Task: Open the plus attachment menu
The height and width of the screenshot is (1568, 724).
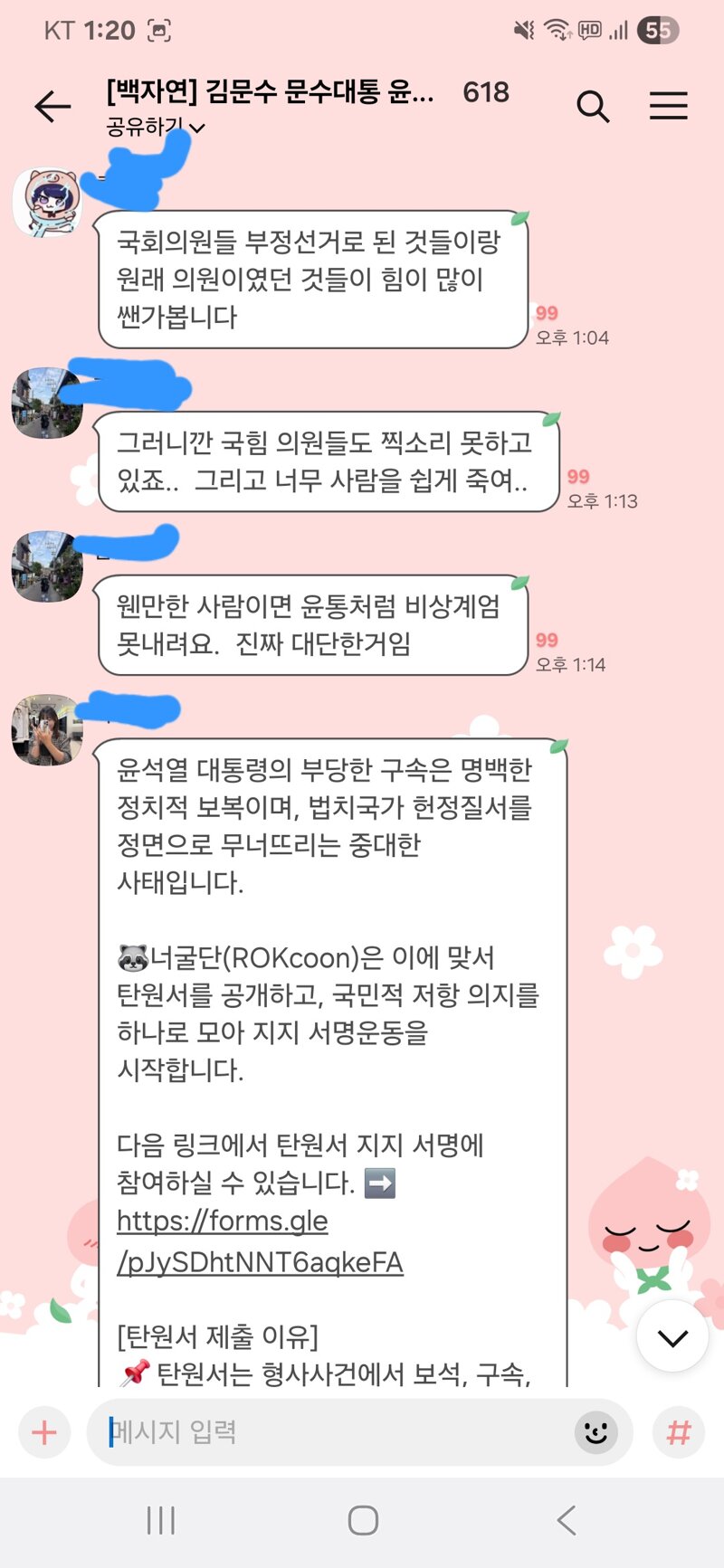Action: click(44, 1432)
